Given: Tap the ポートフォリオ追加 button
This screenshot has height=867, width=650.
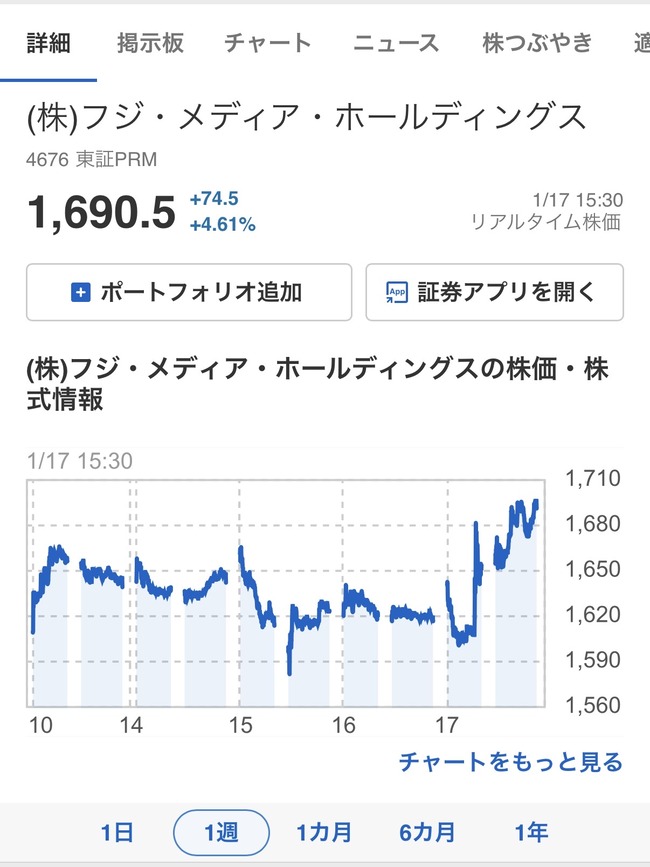Looking at the screenshot, I should pos(189,292).
